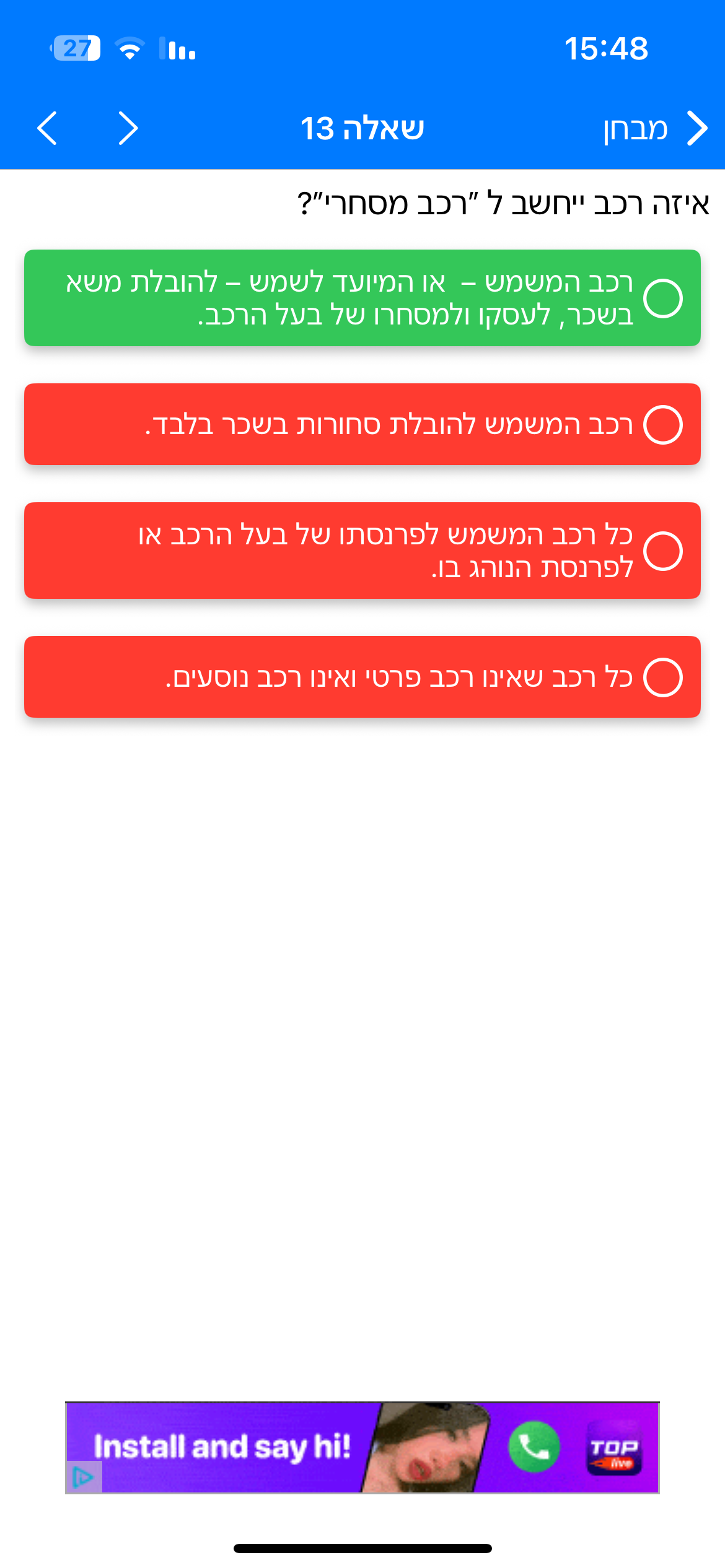
Task: Go back to the מבחן screen
Action: point(656,129)
